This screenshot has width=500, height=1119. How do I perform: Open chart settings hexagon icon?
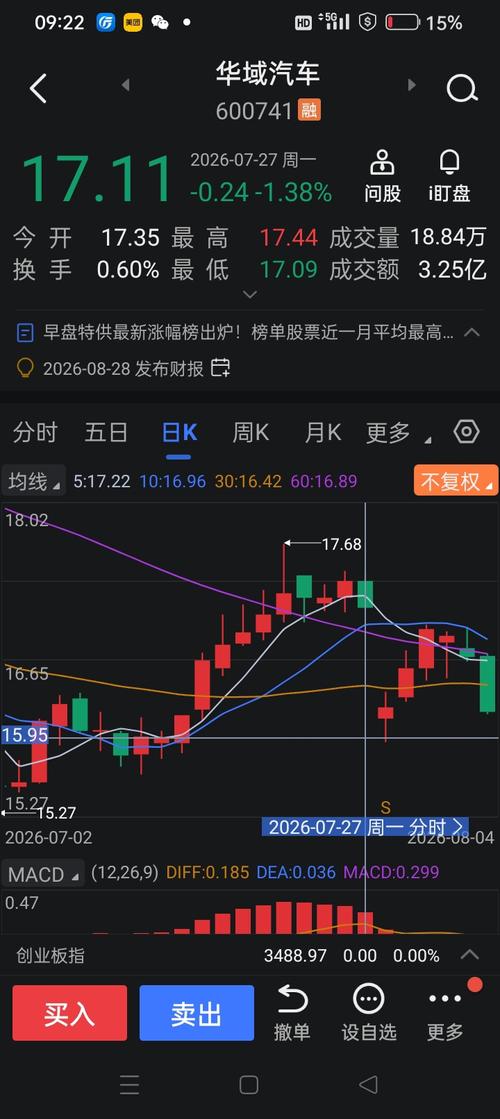(466, 432)
